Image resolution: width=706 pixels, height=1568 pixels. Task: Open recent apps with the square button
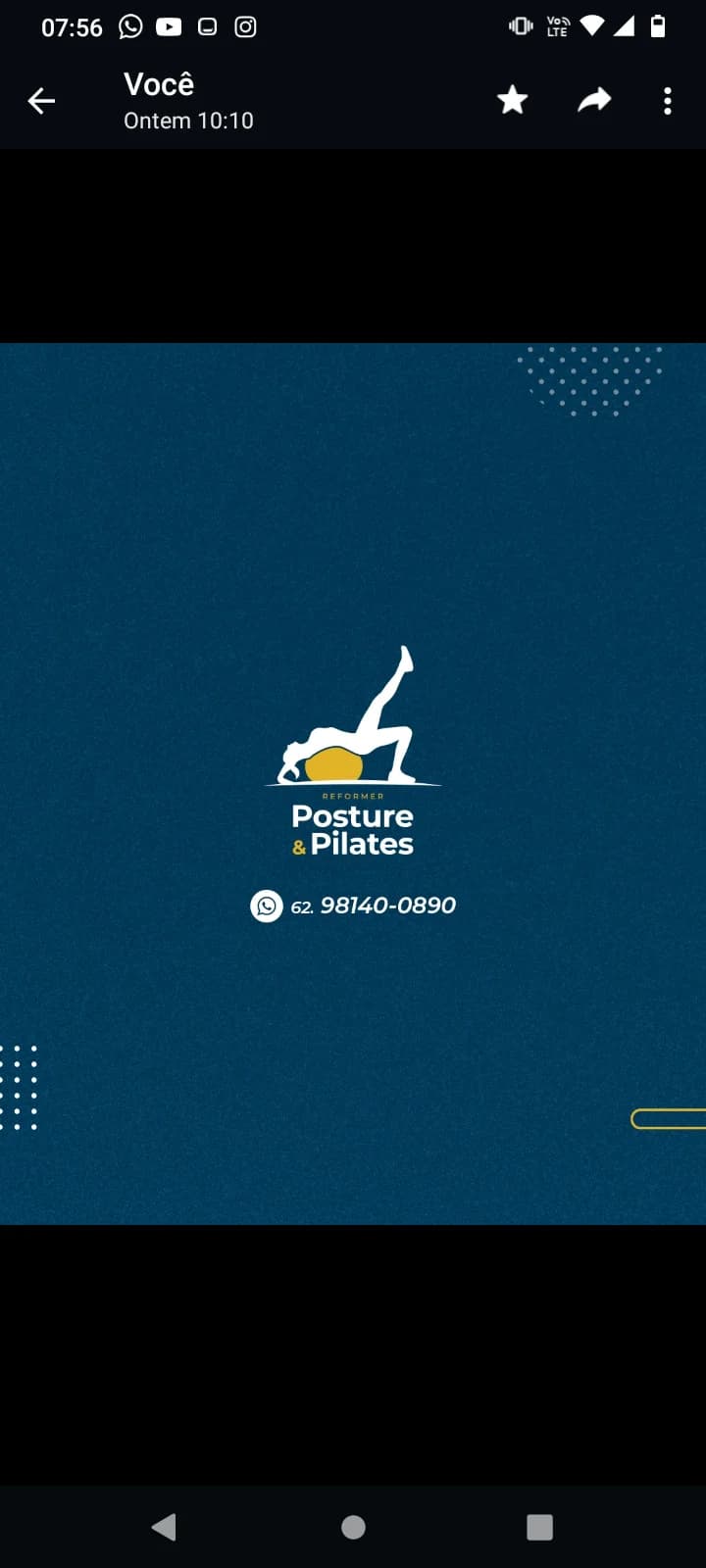[540, 1526]
